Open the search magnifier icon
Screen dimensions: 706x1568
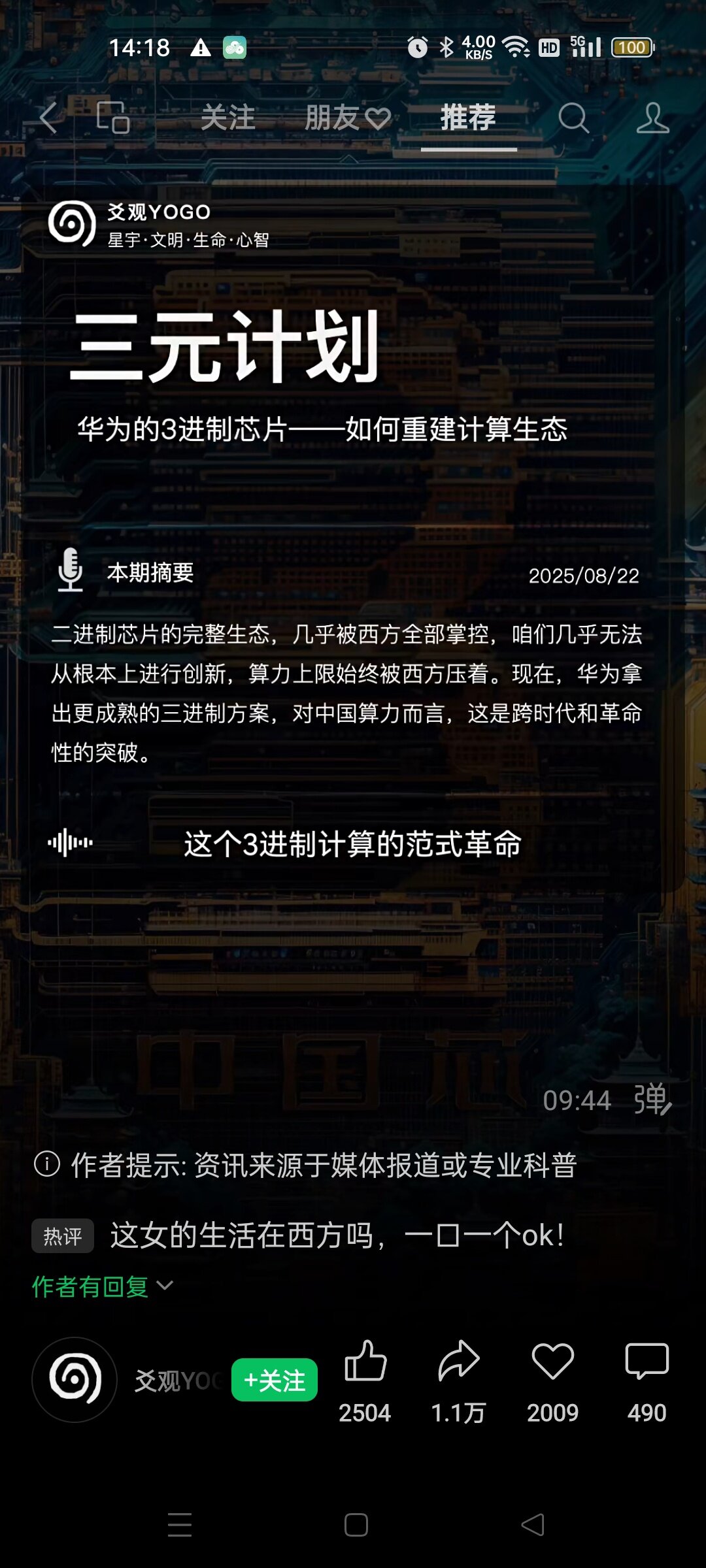tap(573, 118)
